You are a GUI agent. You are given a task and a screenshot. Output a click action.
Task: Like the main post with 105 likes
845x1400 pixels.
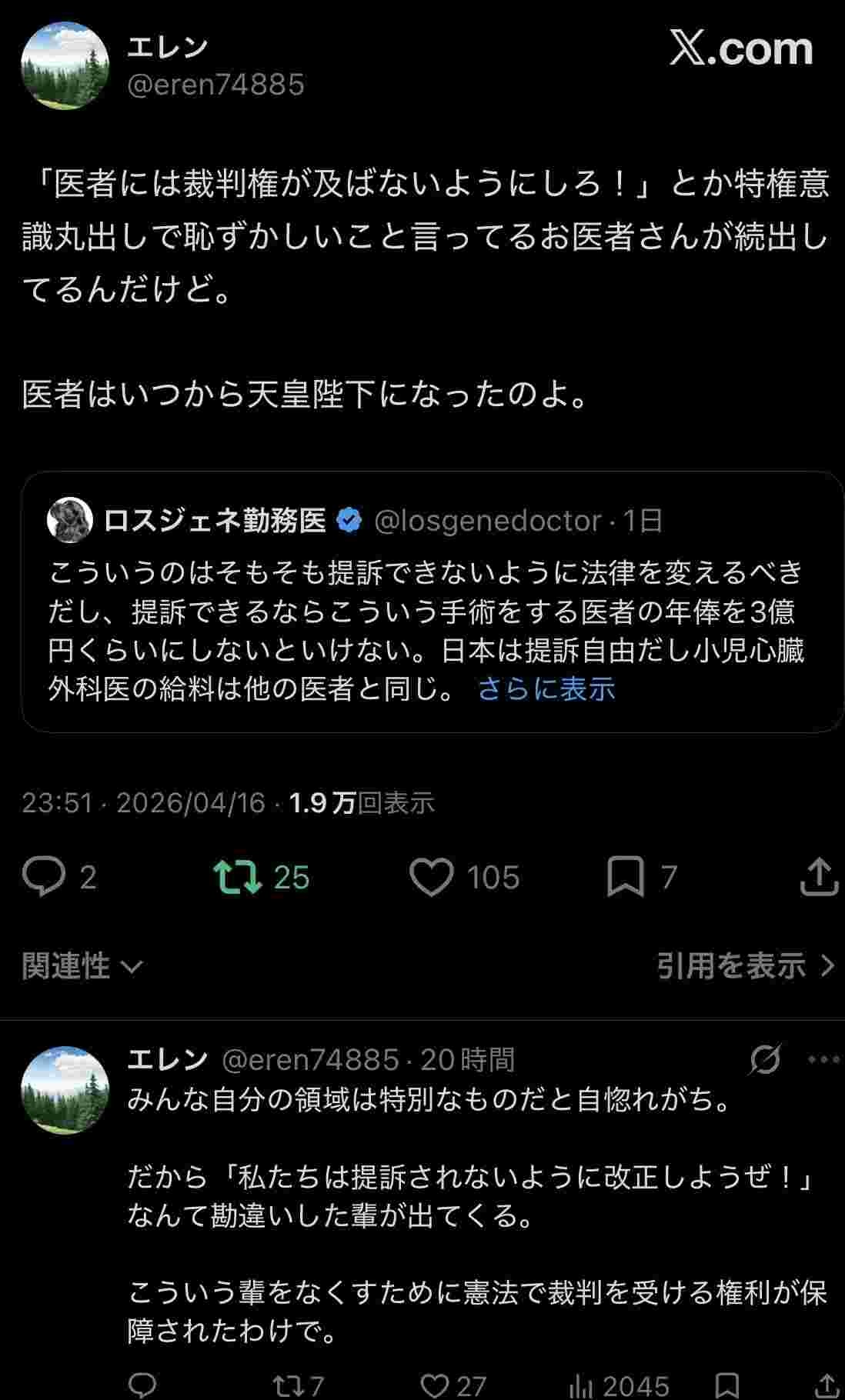(x=431, y=877)
